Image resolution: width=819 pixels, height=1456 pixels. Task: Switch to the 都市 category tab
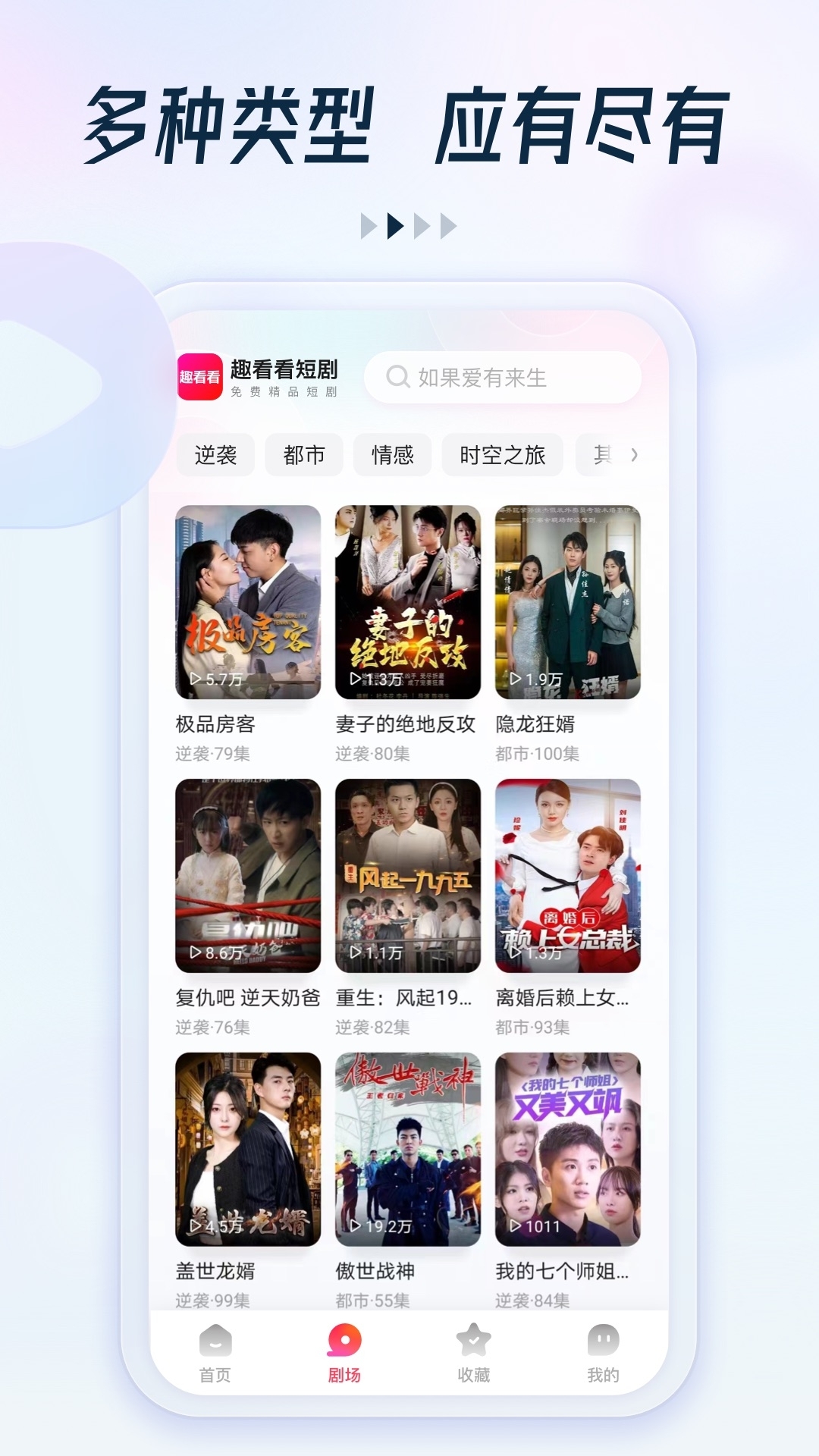303,454
